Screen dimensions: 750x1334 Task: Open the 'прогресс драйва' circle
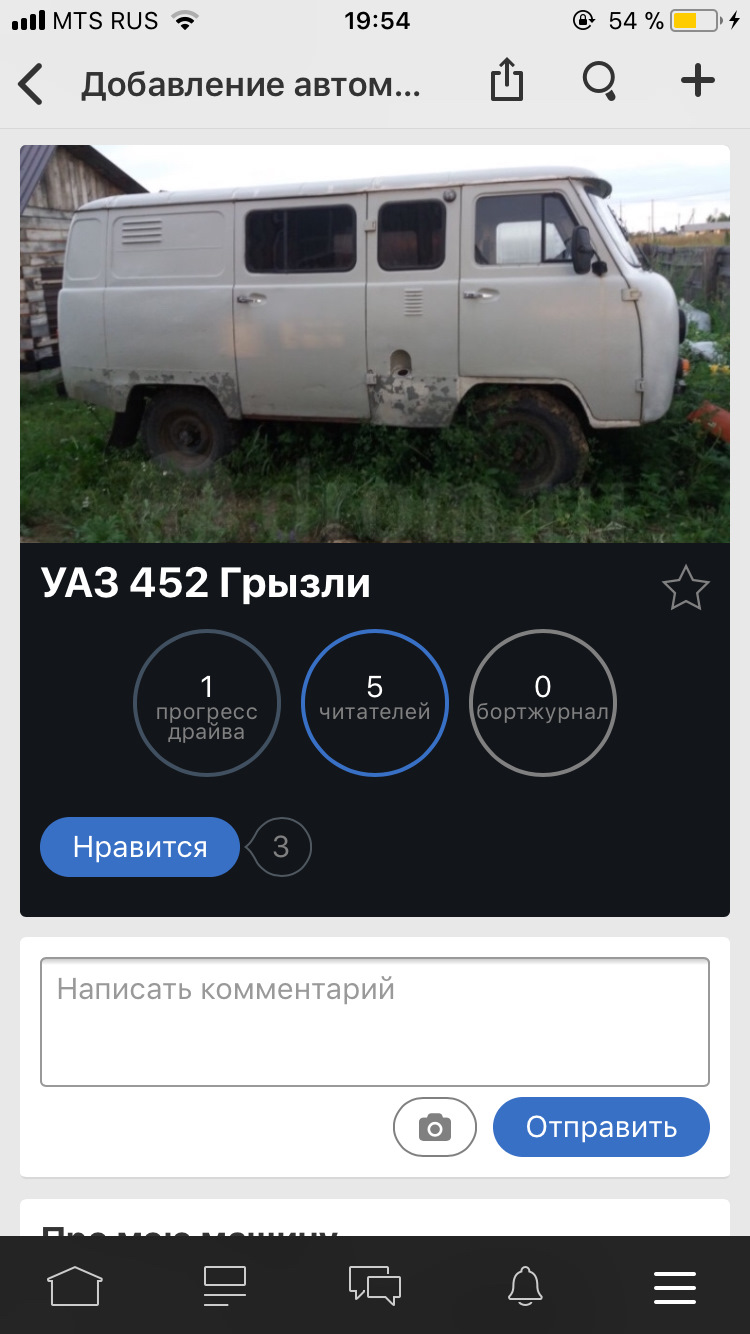point(207,702)
